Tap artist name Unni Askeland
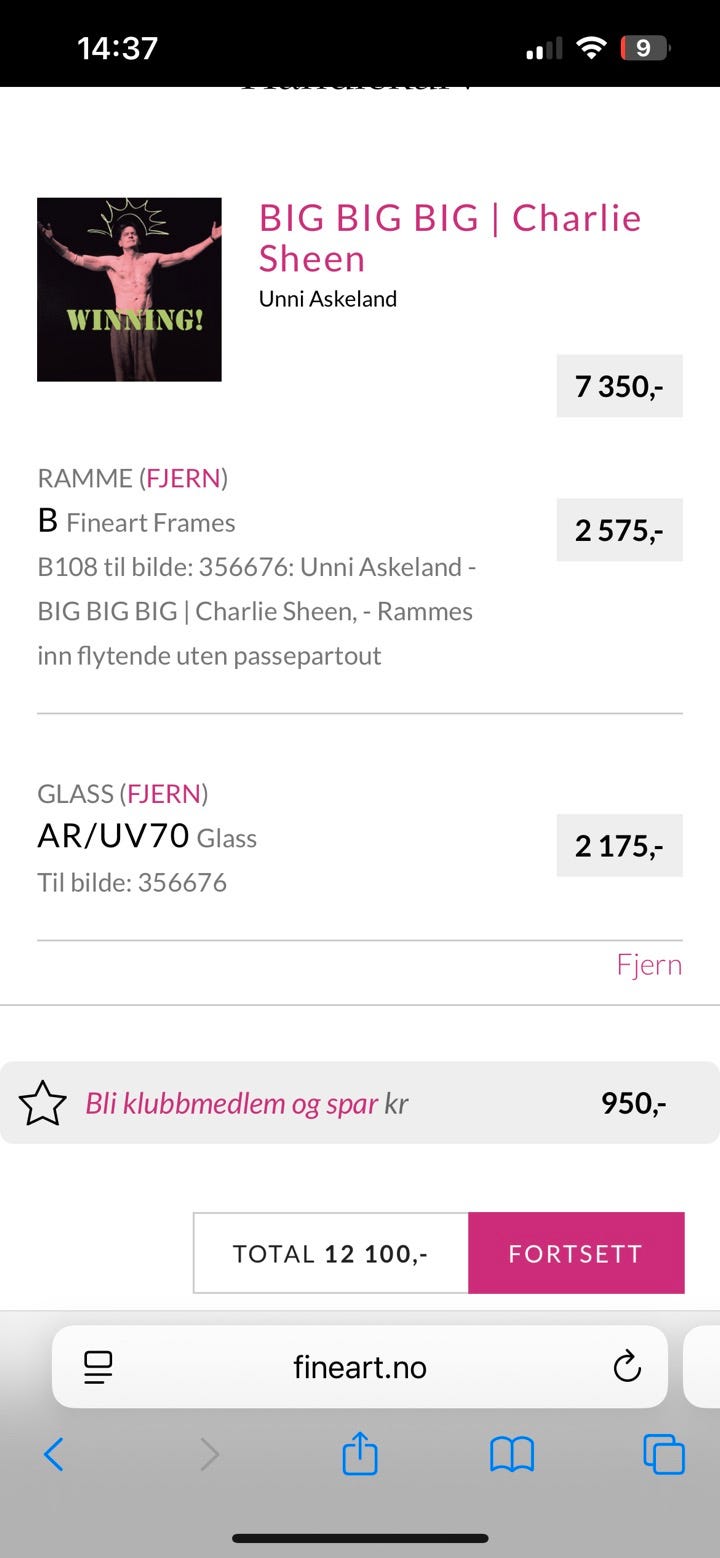Image resolution: width=720 pixels, height=1558 pixels. tap(328, 298)
